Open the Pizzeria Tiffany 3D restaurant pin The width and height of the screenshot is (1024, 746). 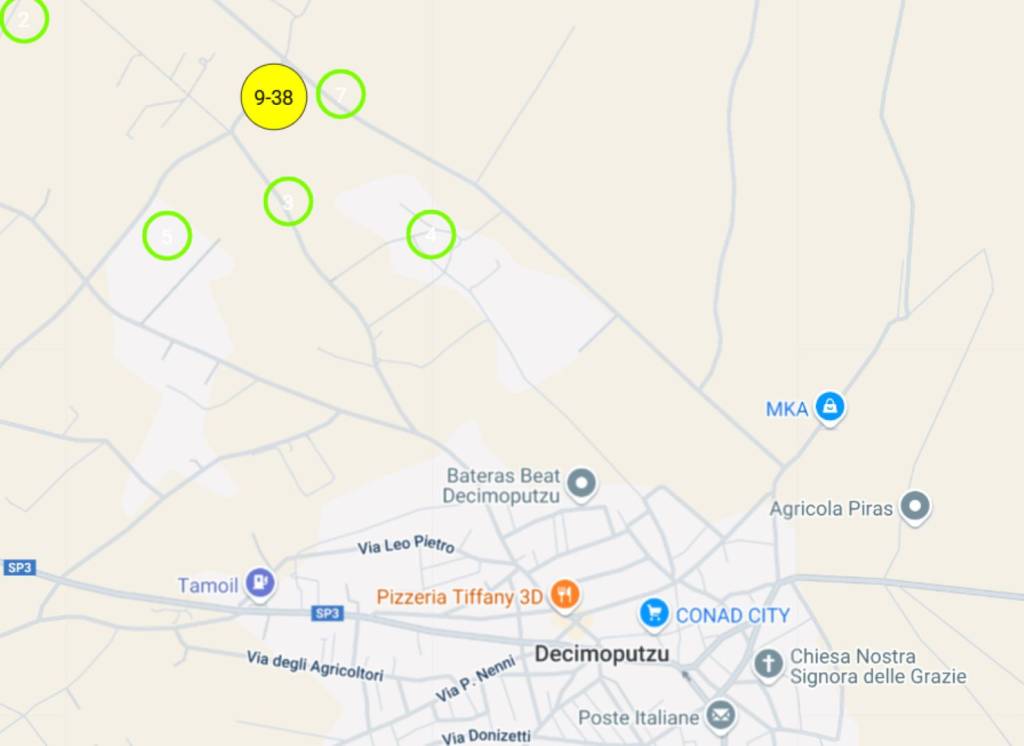coord(565,595)
